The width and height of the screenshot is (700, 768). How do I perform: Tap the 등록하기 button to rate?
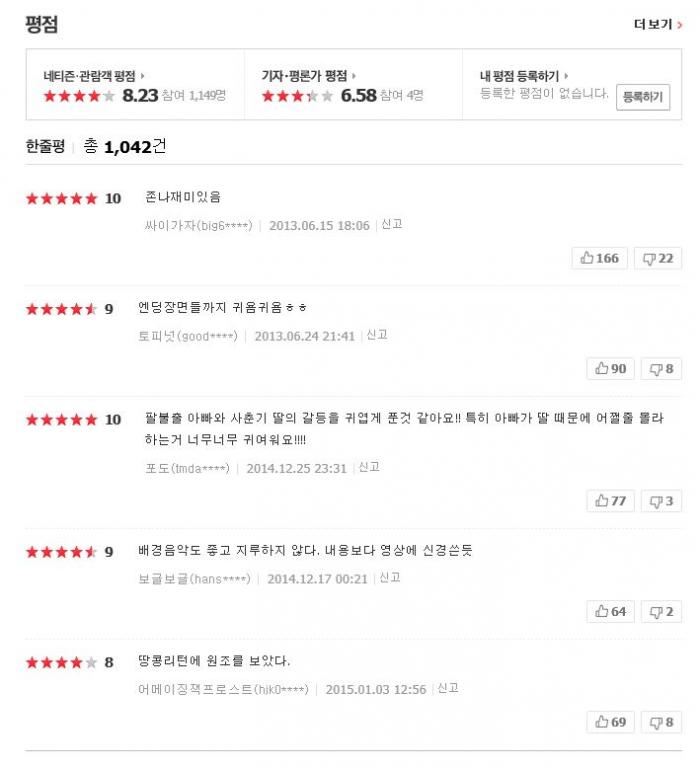(642, 97)
